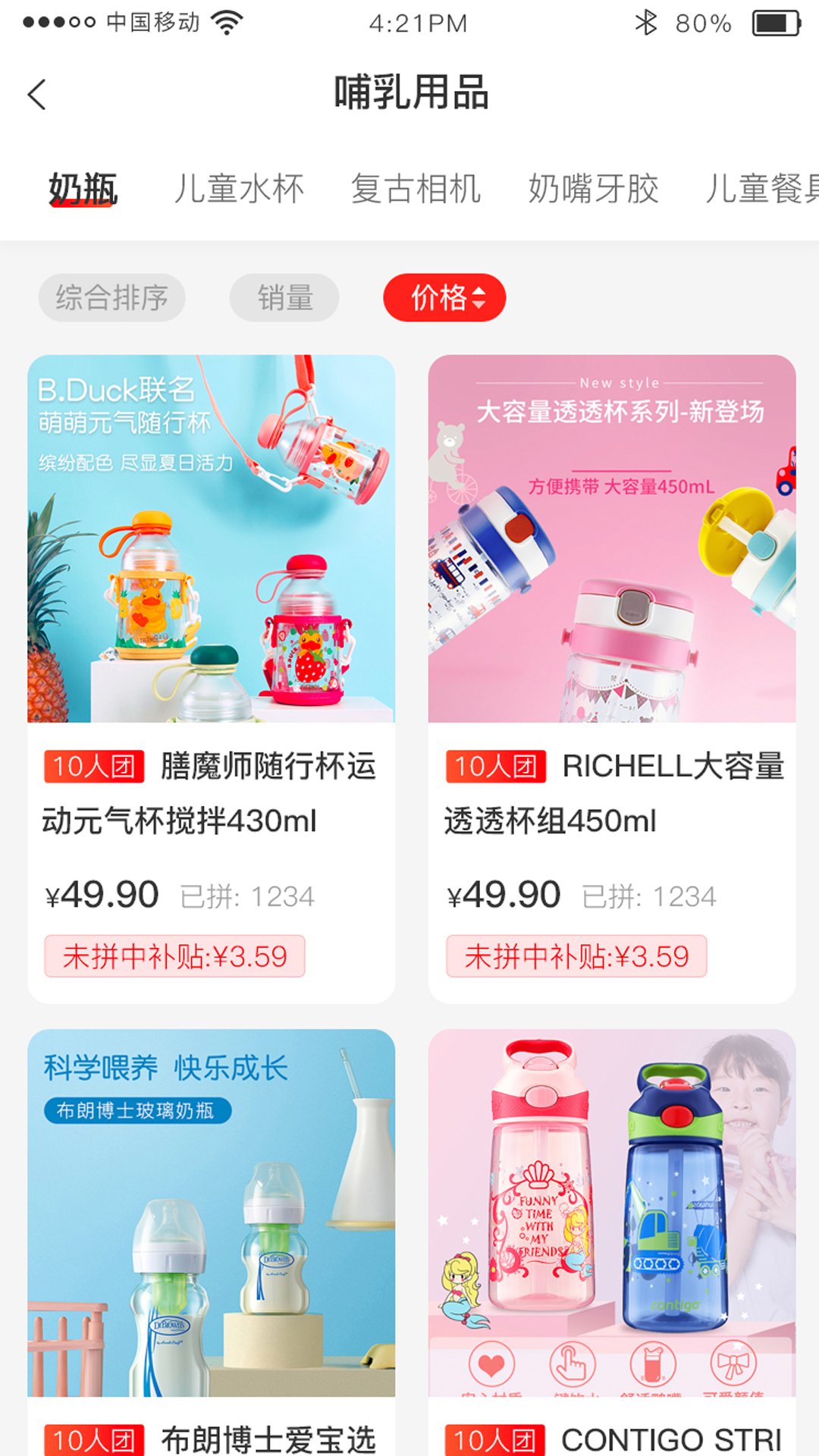Screen dimensions: 819x1456
Task: Open the 奶嘴牙胶 tab
Action: pyautogui.click(x=593, y=188)
